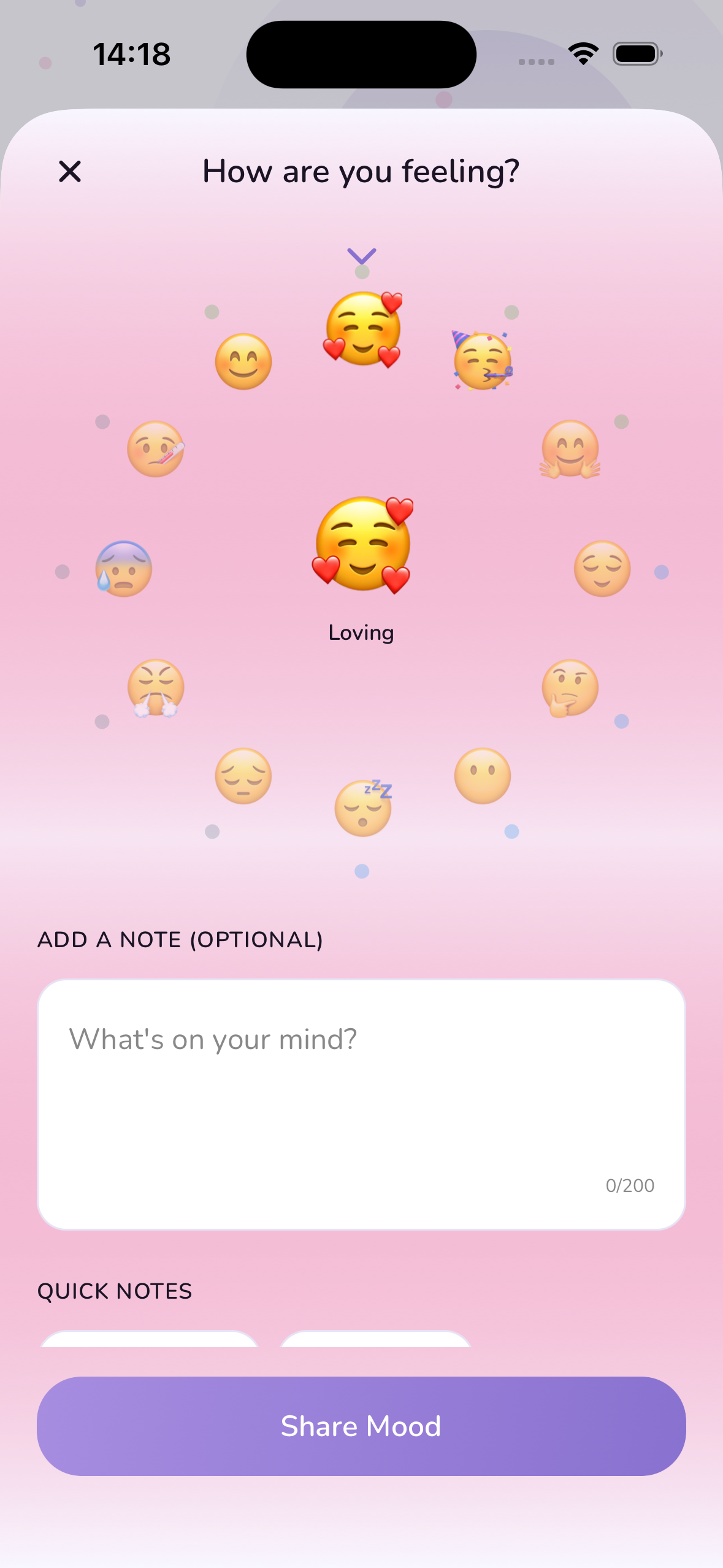Select the angry steaming face emoji
Screen dimensions: 723x1568
[155, 686]
